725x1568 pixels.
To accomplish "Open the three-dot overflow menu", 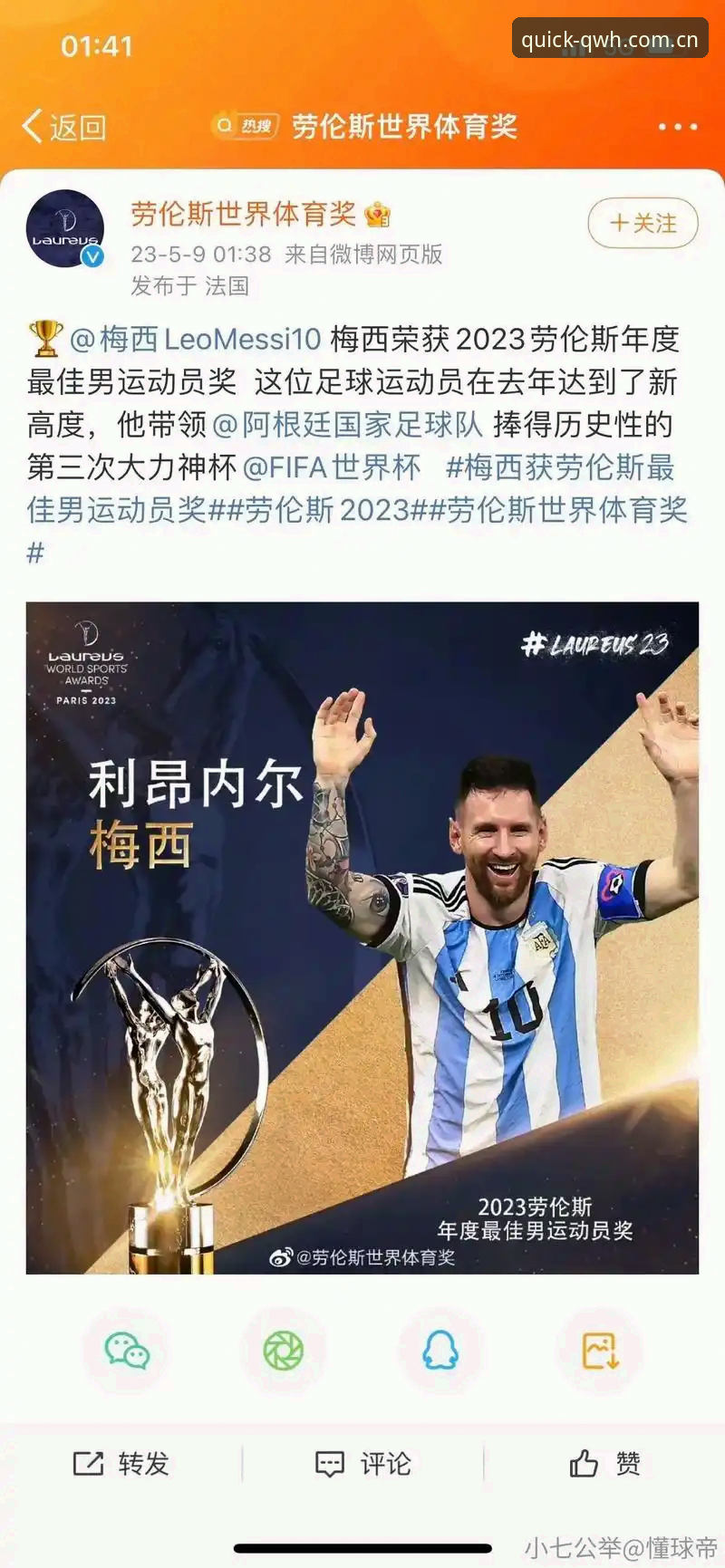I will tap(678, 127).
